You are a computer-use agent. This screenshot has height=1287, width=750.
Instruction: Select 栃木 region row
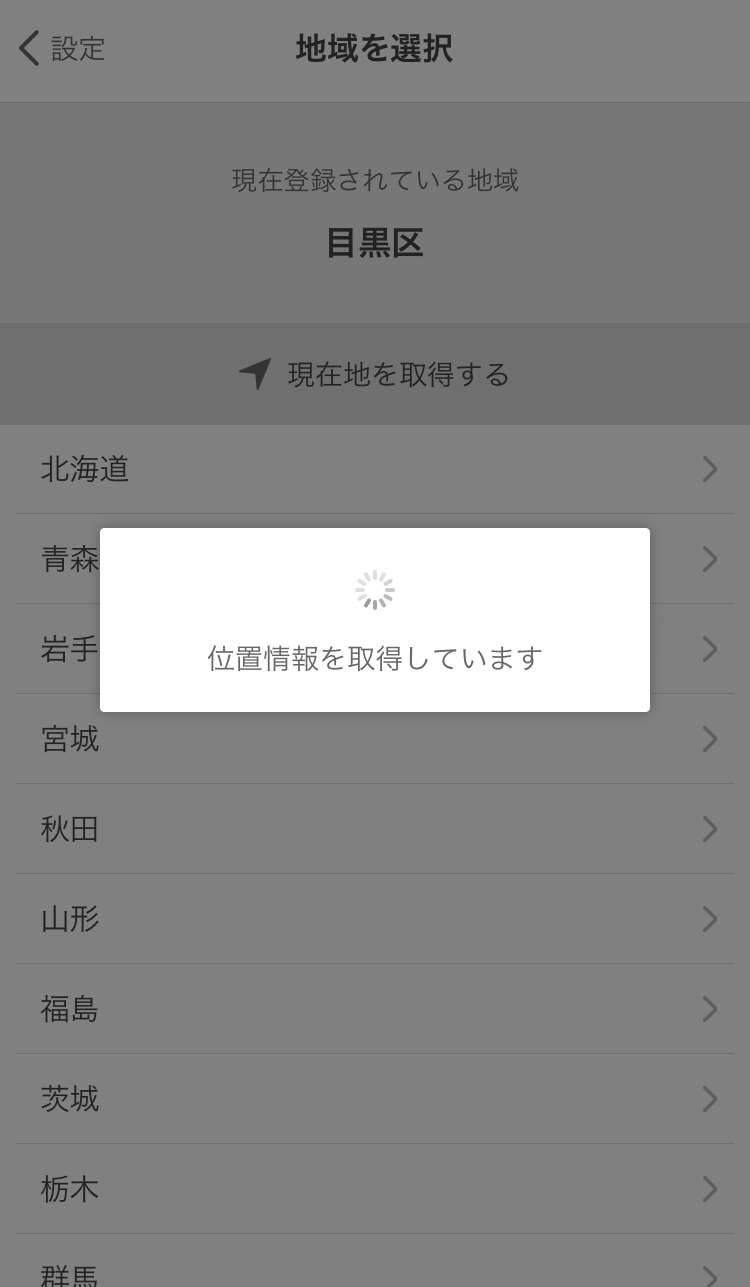click(x=374, y=1189)
